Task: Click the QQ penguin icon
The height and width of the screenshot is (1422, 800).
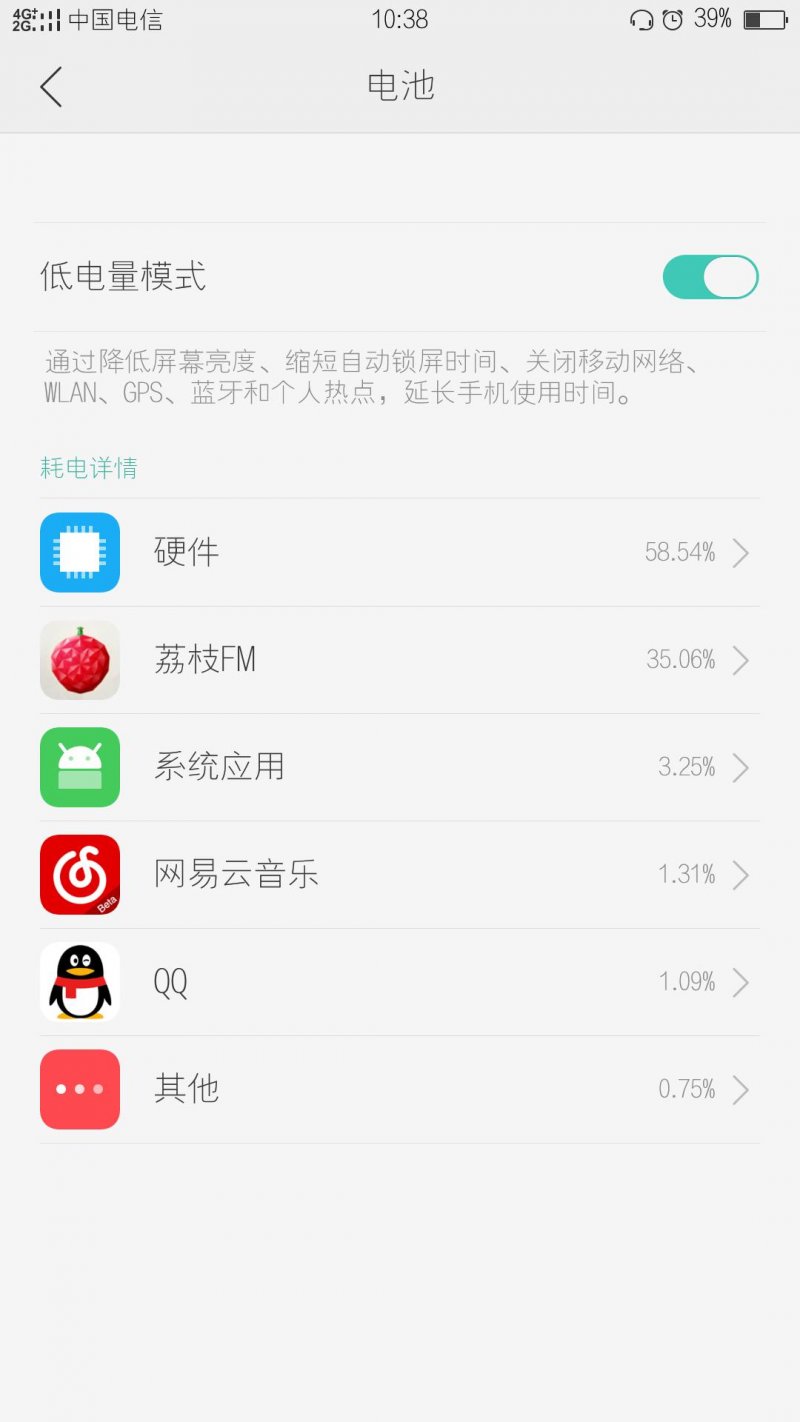Action: coord(80,982)
